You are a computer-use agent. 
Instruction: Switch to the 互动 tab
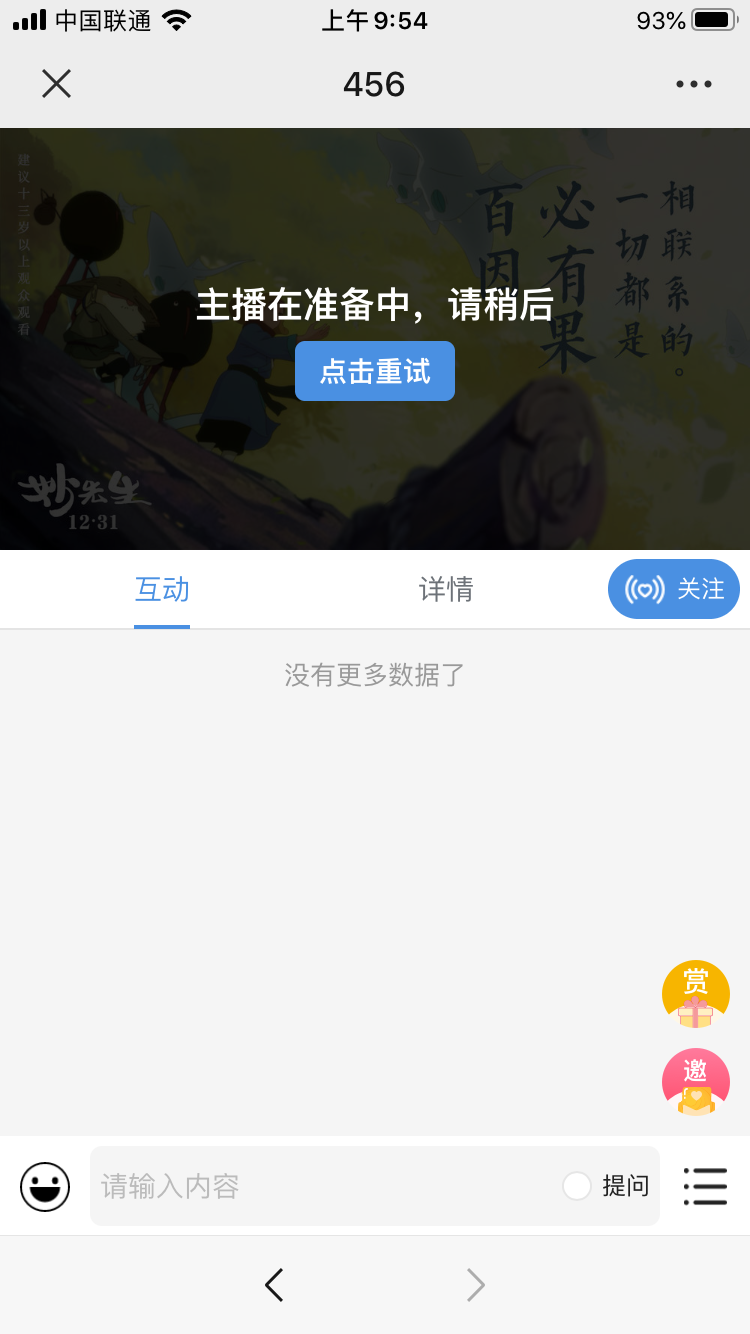coord(162,590)
